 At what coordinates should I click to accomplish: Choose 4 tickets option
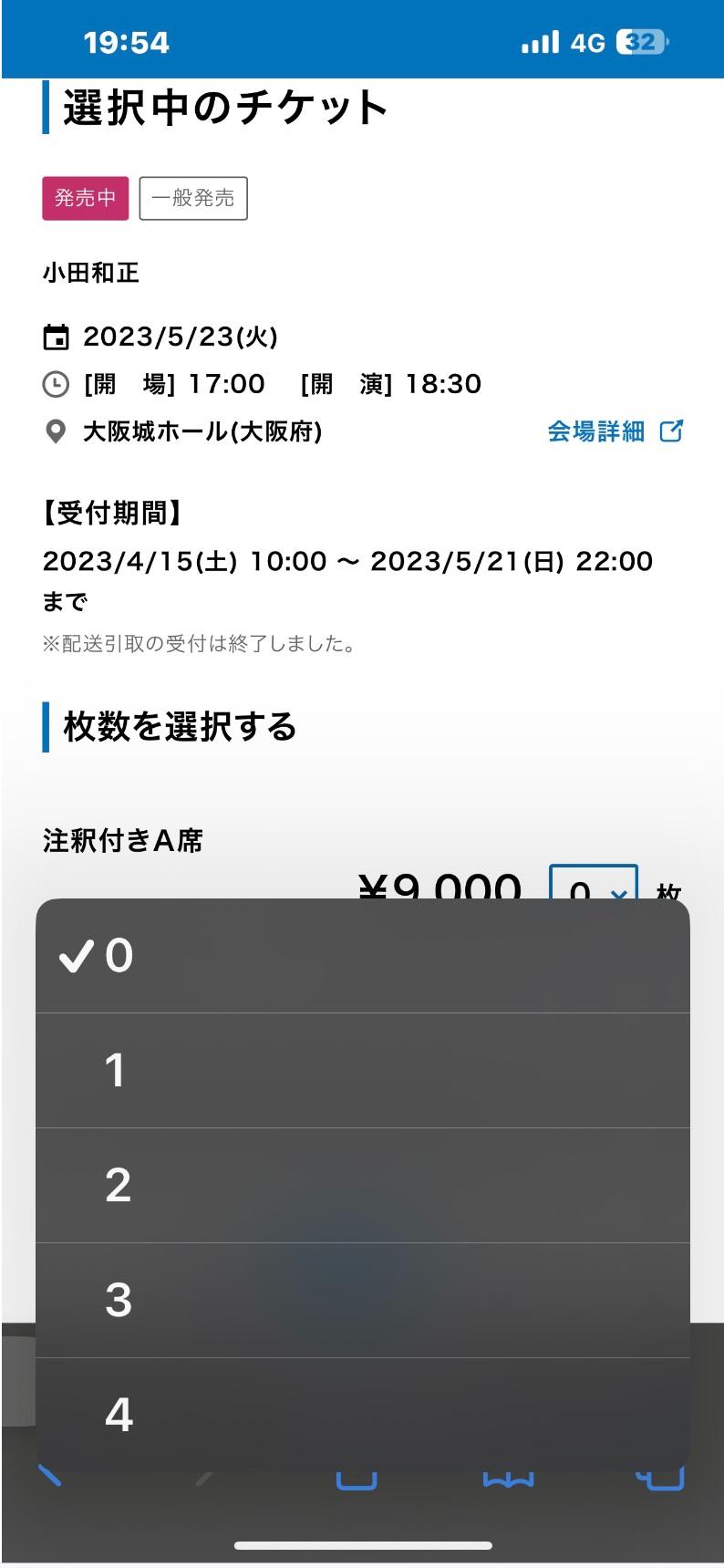[362, 1414]
